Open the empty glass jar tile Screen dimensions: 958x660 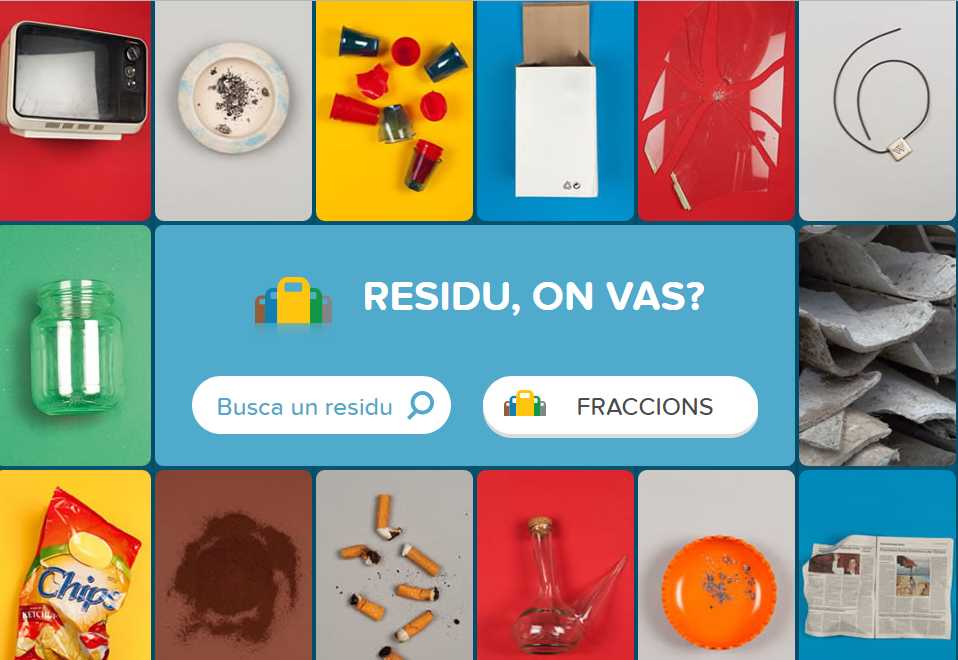75,345
